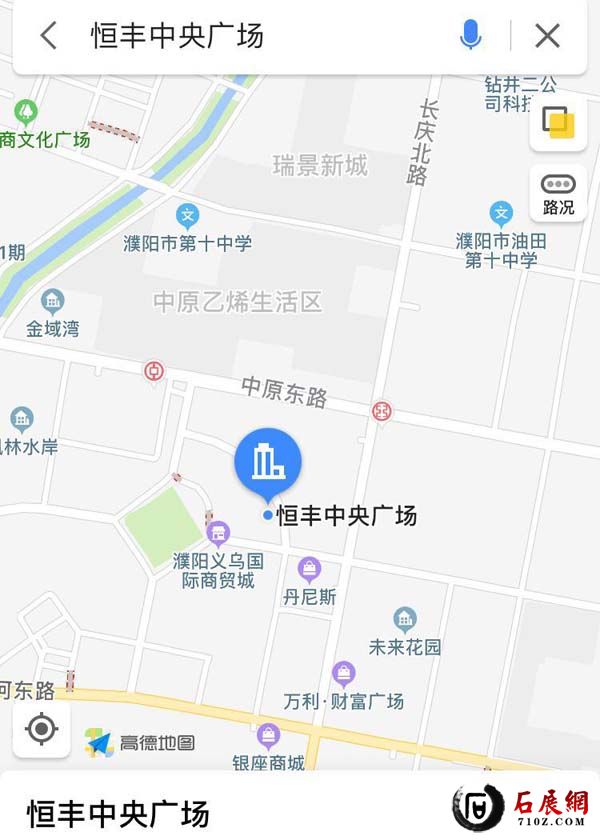Viewport: 600px width, 840px height.
Task: Clear the search with the X button
Action: click(547, 37)
